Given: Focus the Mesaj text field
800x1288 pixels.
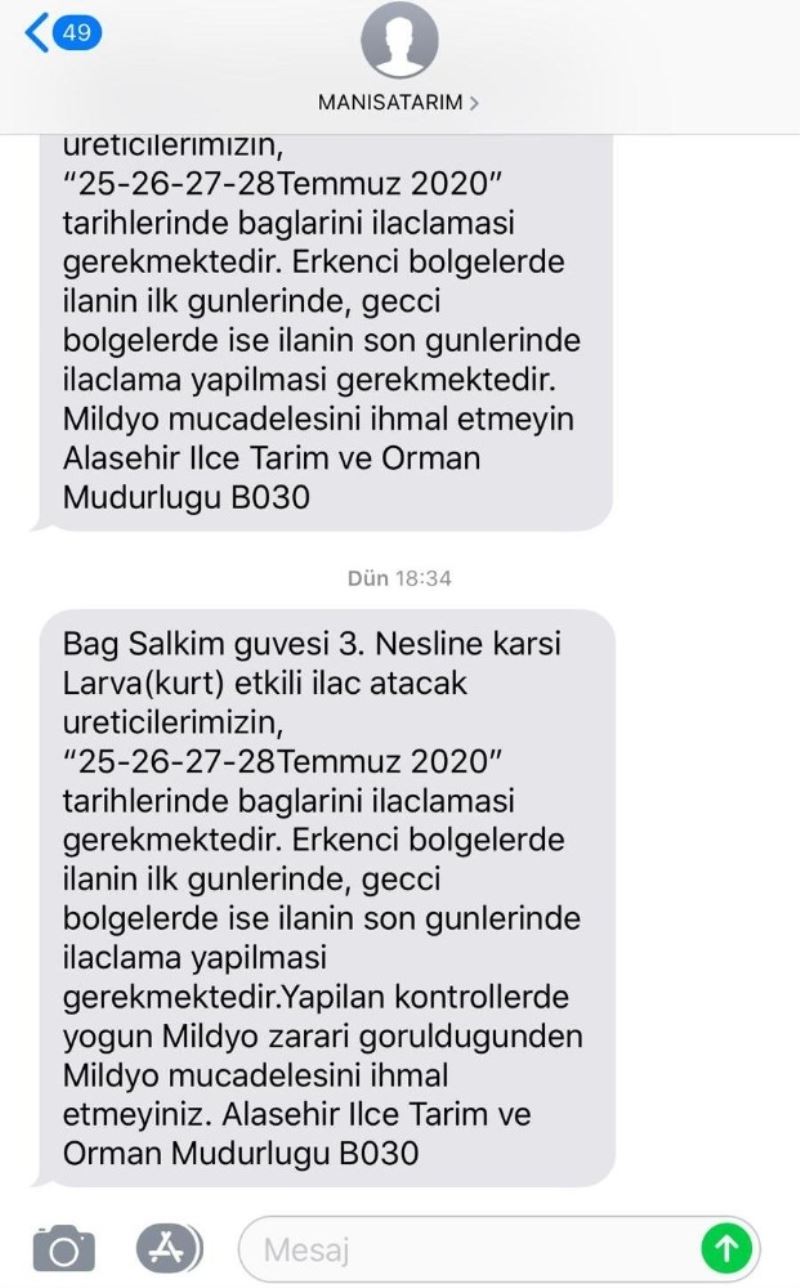Looking at the screenshot, I should pyautogui.click(x=470, y=1249).
